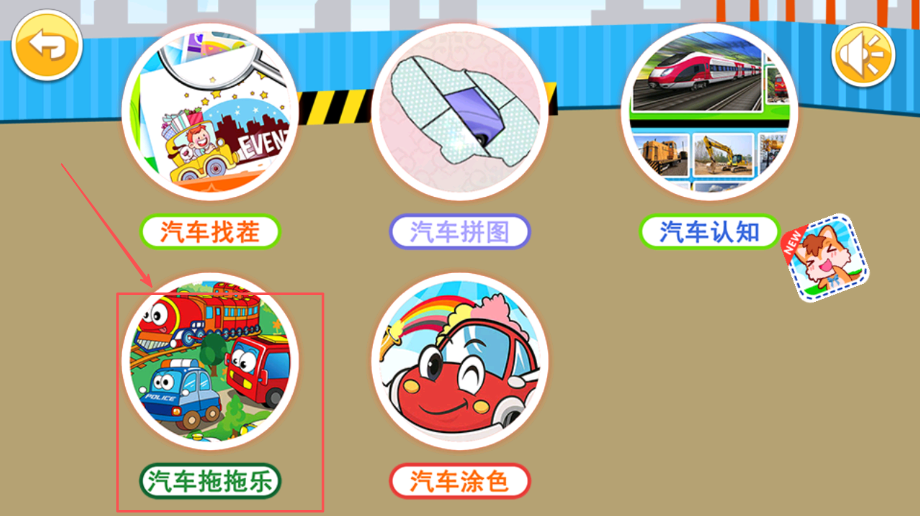This screenshot has height=516, width=920.
Task: Go back with the yellow arrow button
Action: coord(46,46)
